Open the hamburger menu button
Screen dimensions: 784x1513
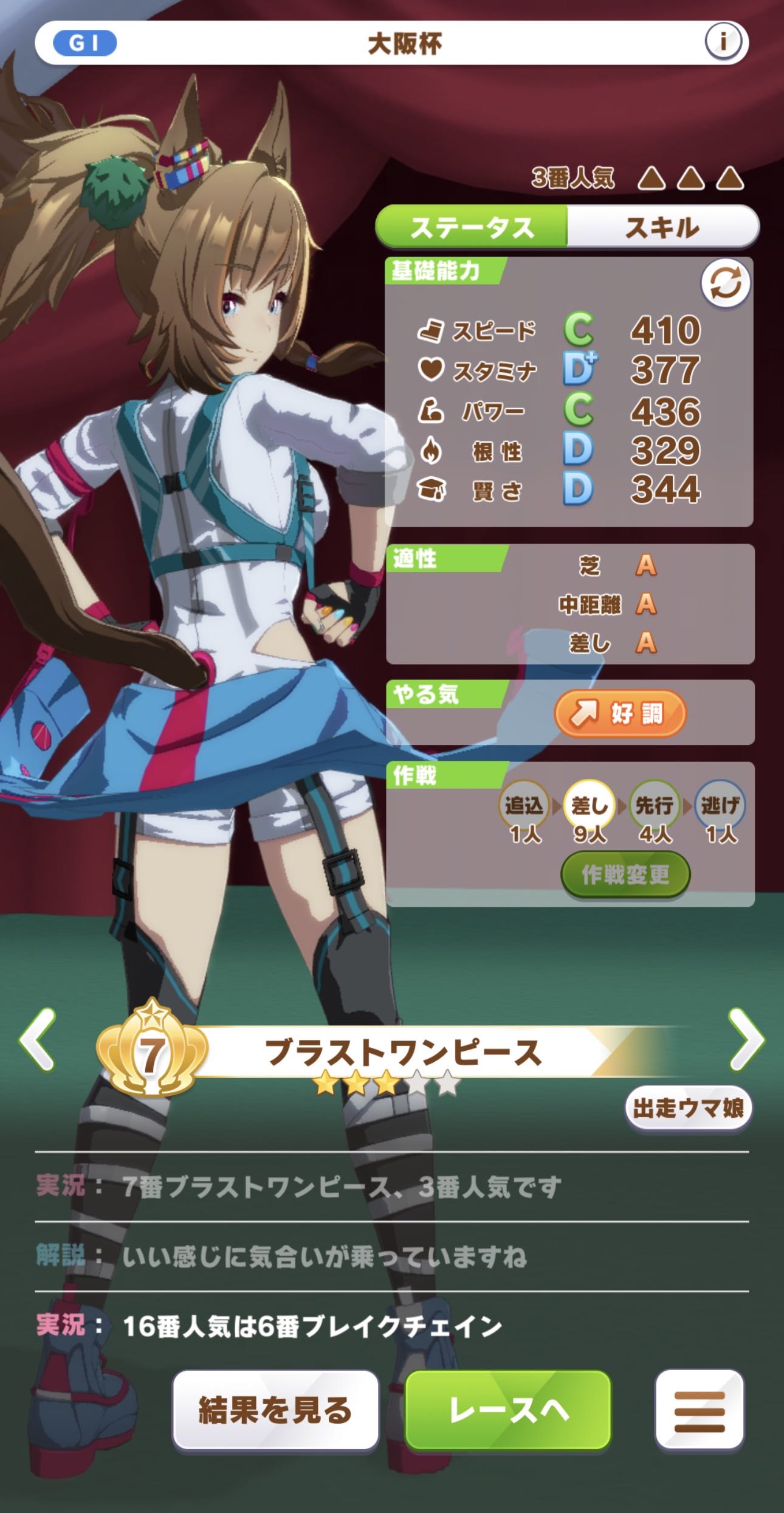[x=700, y=1410]
